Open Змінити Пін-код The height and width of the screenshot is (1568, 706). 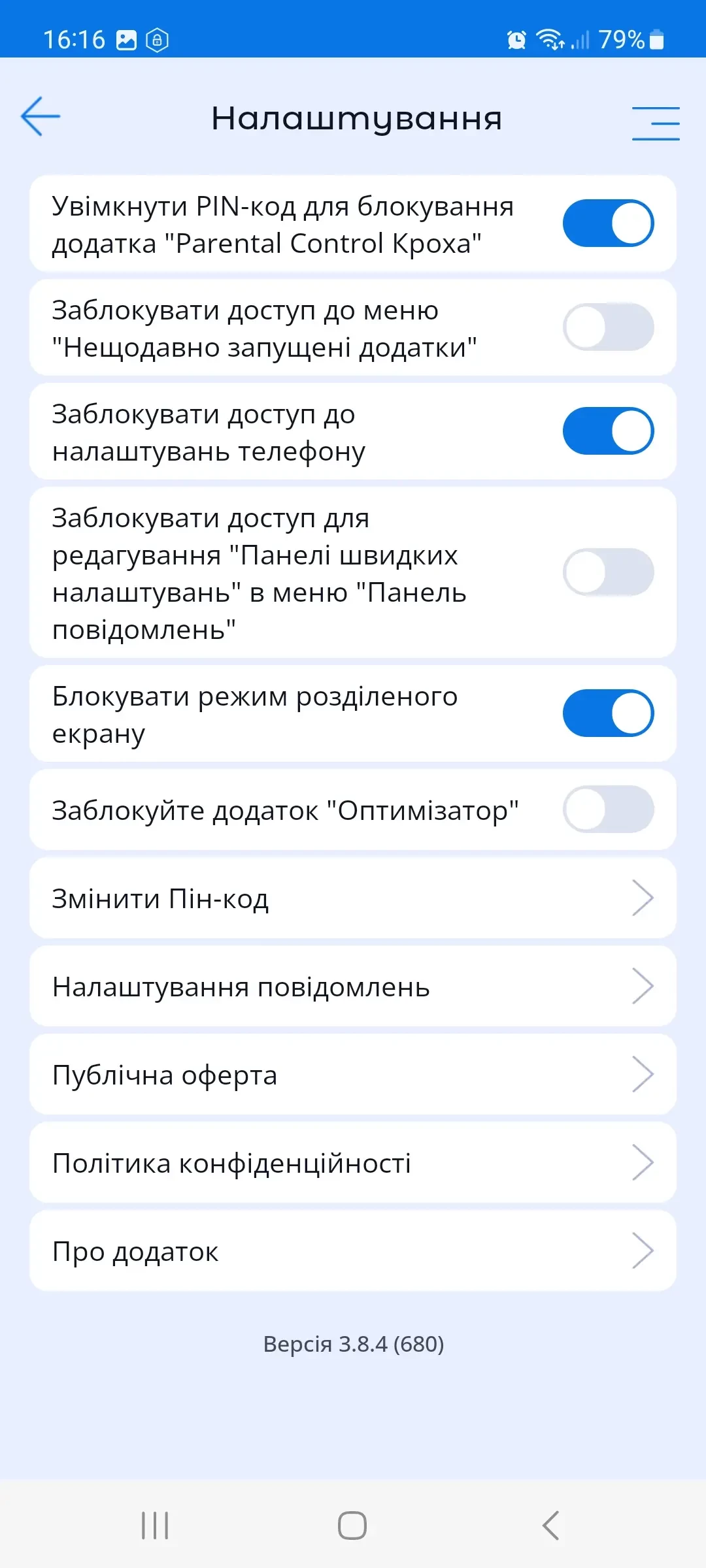(353, 898)
